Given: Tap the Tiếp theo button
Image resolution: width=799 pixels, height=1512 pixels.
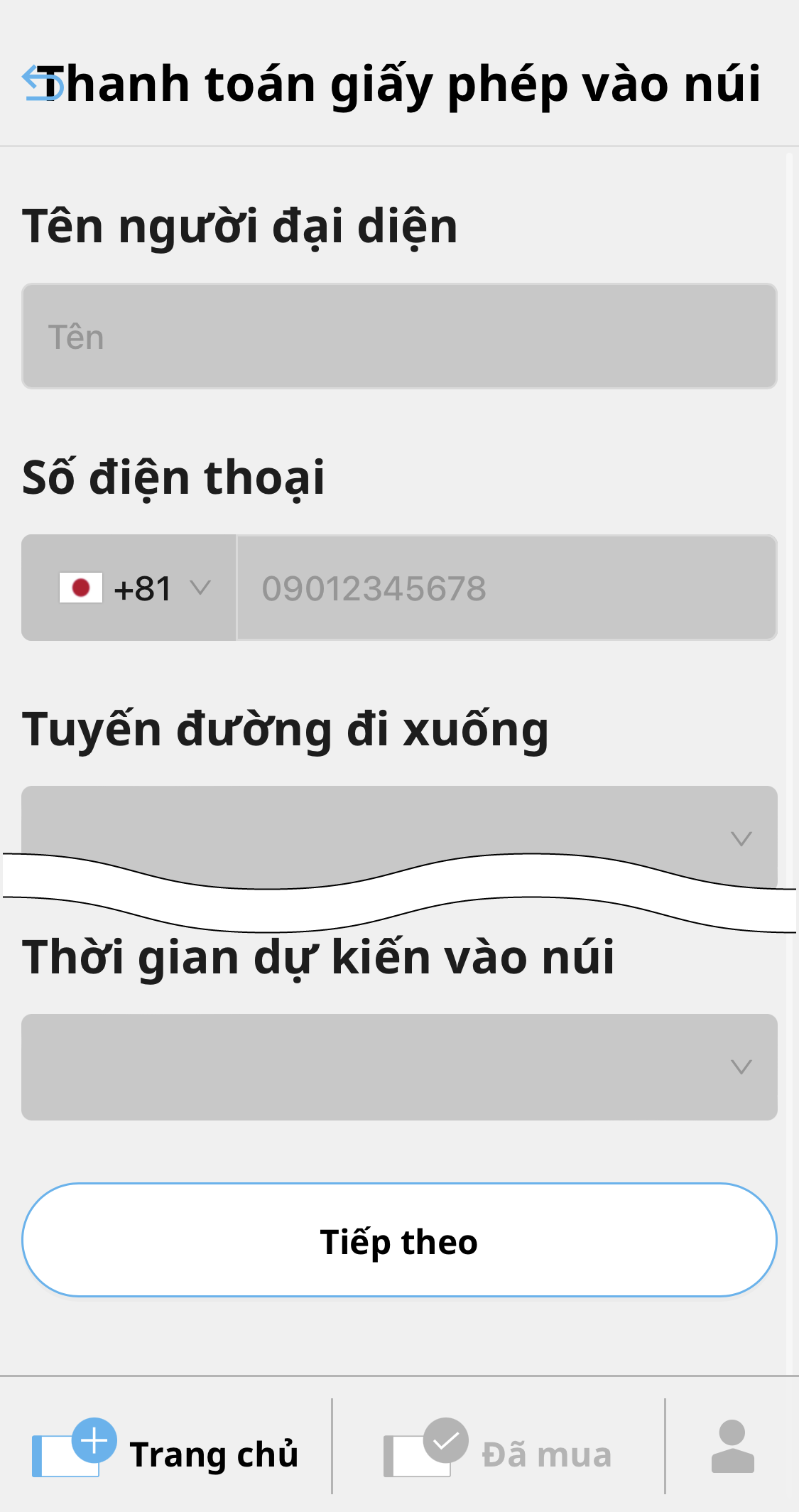Looking at the screenshot, I should (x=399, y=1240).
